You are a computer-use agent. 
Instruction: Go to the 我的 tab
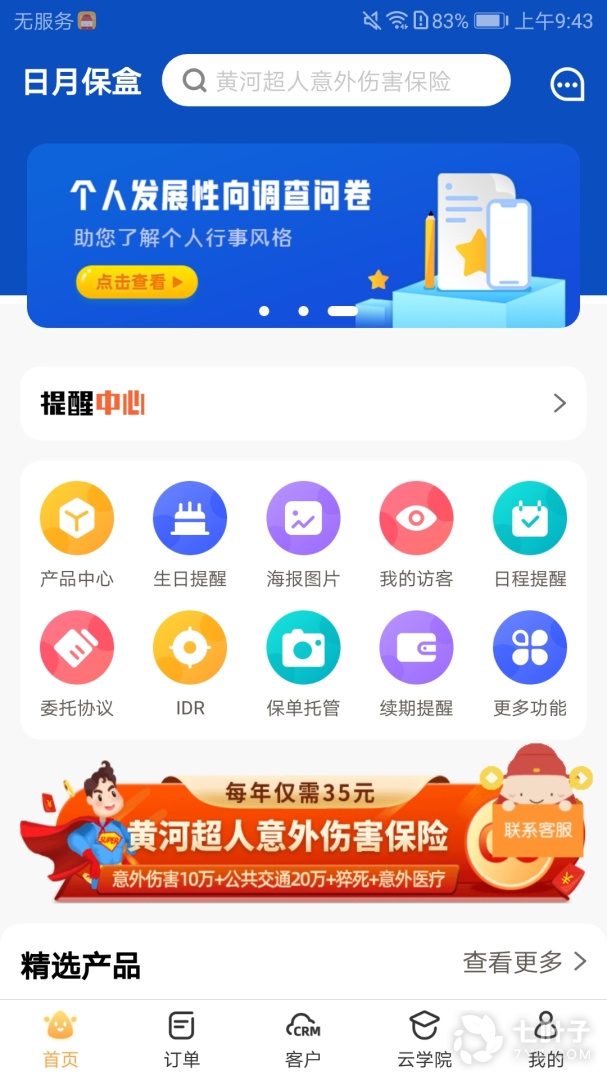tap(546, 1040)
